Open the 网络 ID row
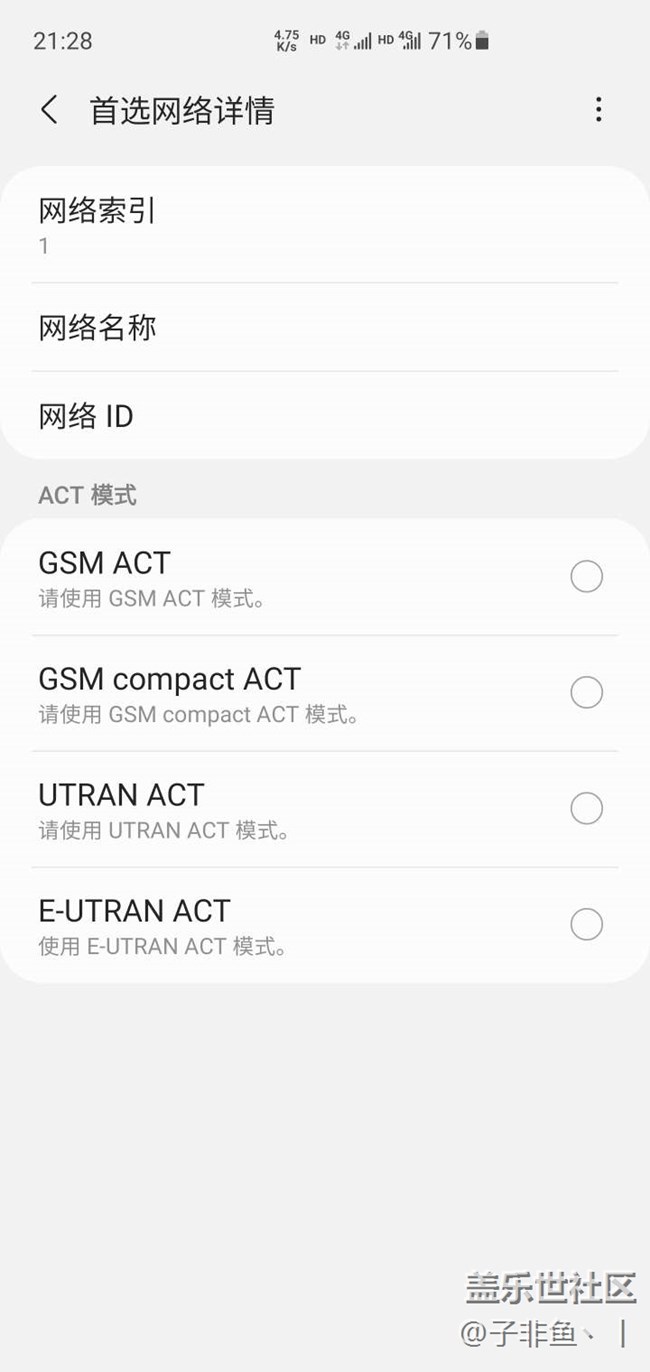 pos(324,416)
